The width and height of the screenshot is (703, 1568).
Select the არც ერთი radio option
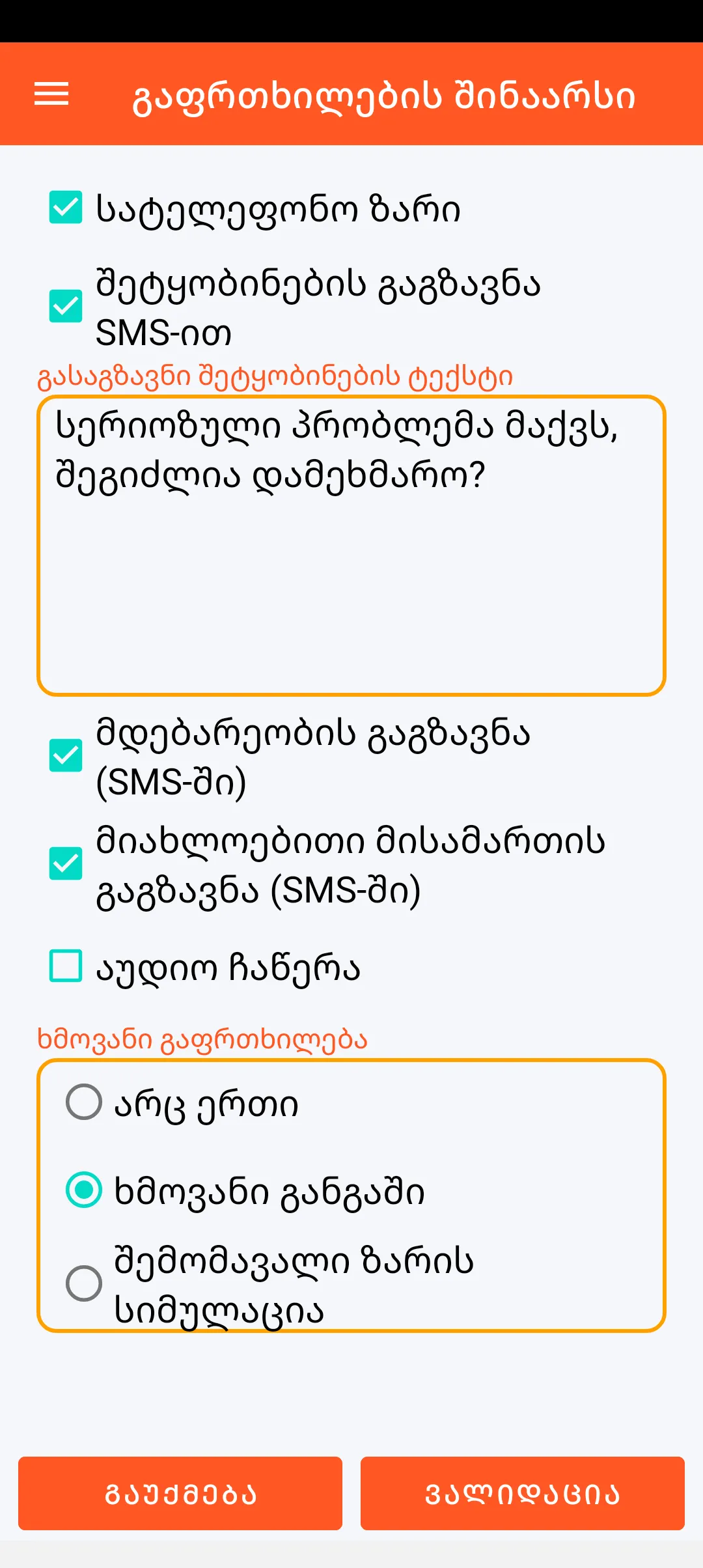(85, 1102)
